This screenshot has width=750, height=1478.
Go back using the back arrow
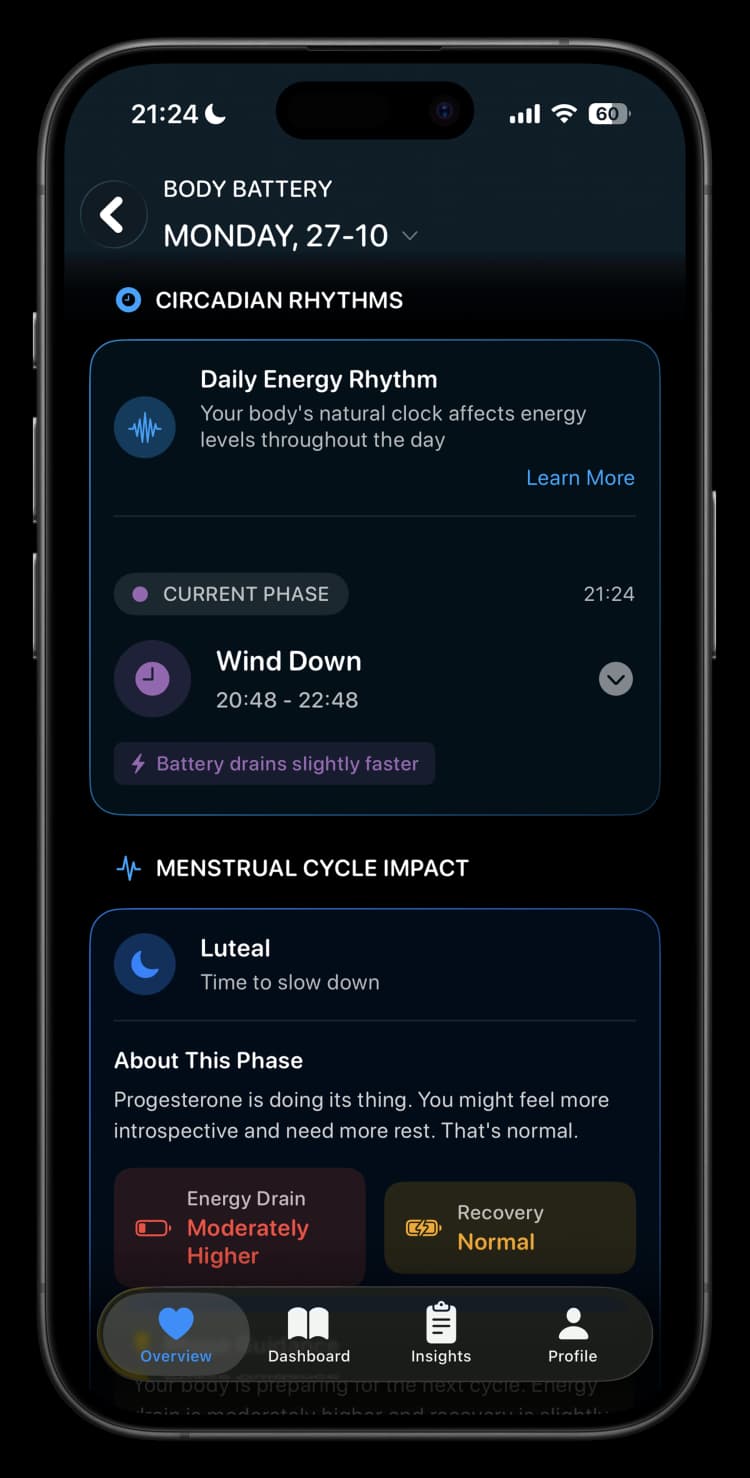tap(113, 213)
